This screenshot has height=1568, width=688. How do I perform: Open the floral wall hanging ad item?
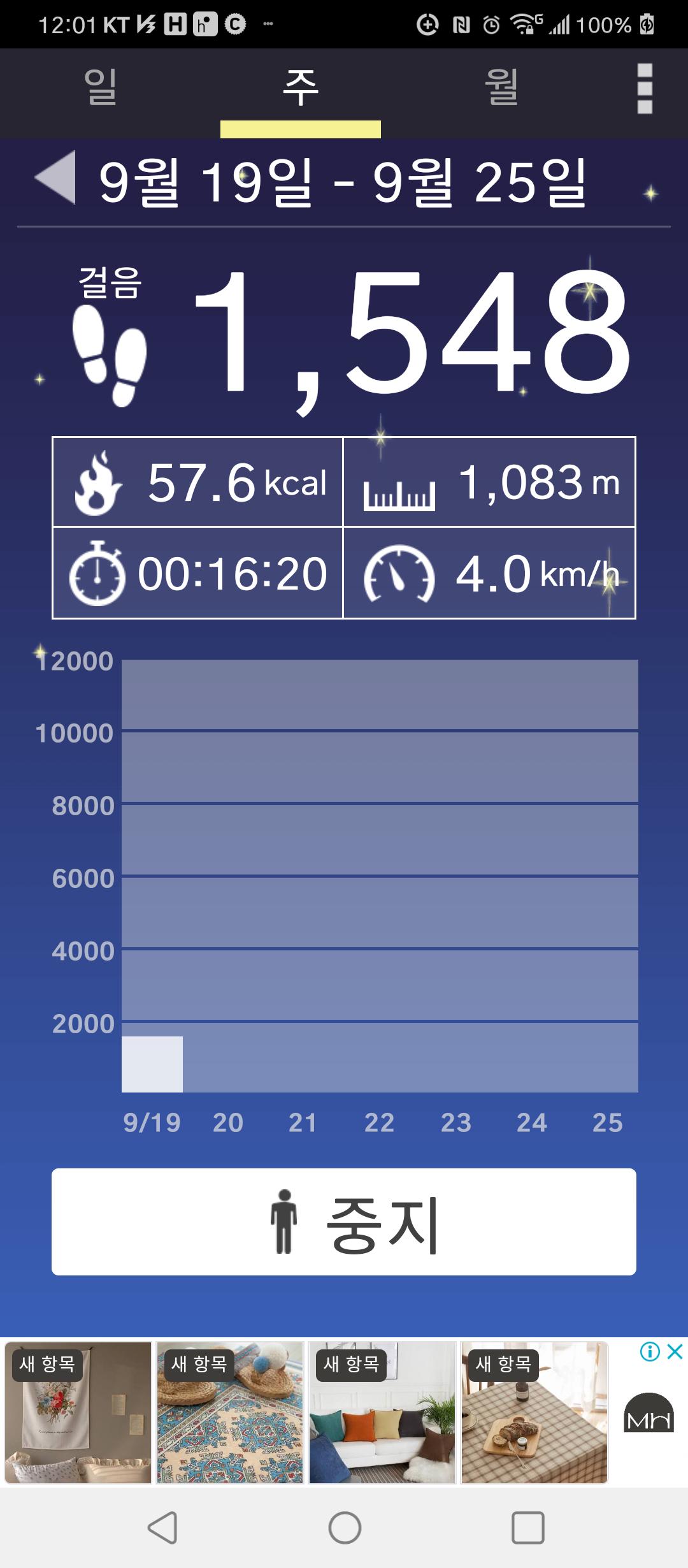pos(78,1412)
